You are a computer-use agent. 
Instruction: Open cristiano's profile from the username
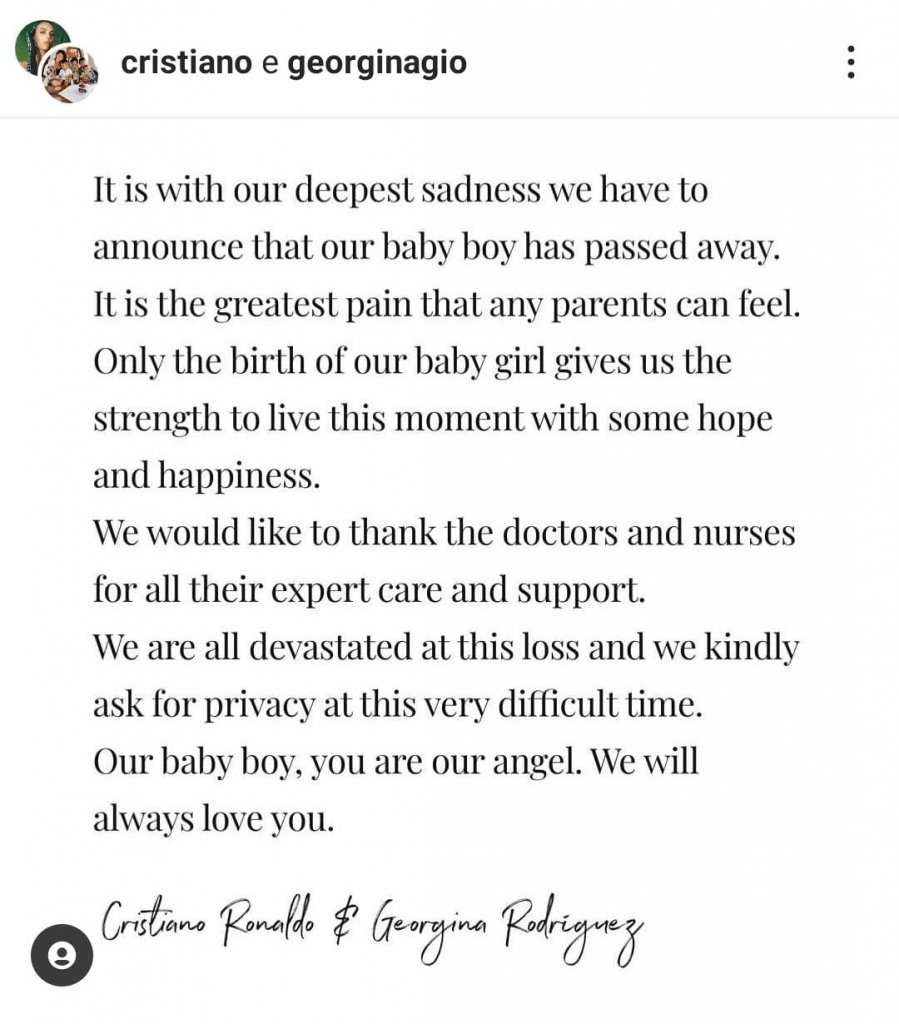[x=186, y=62]
